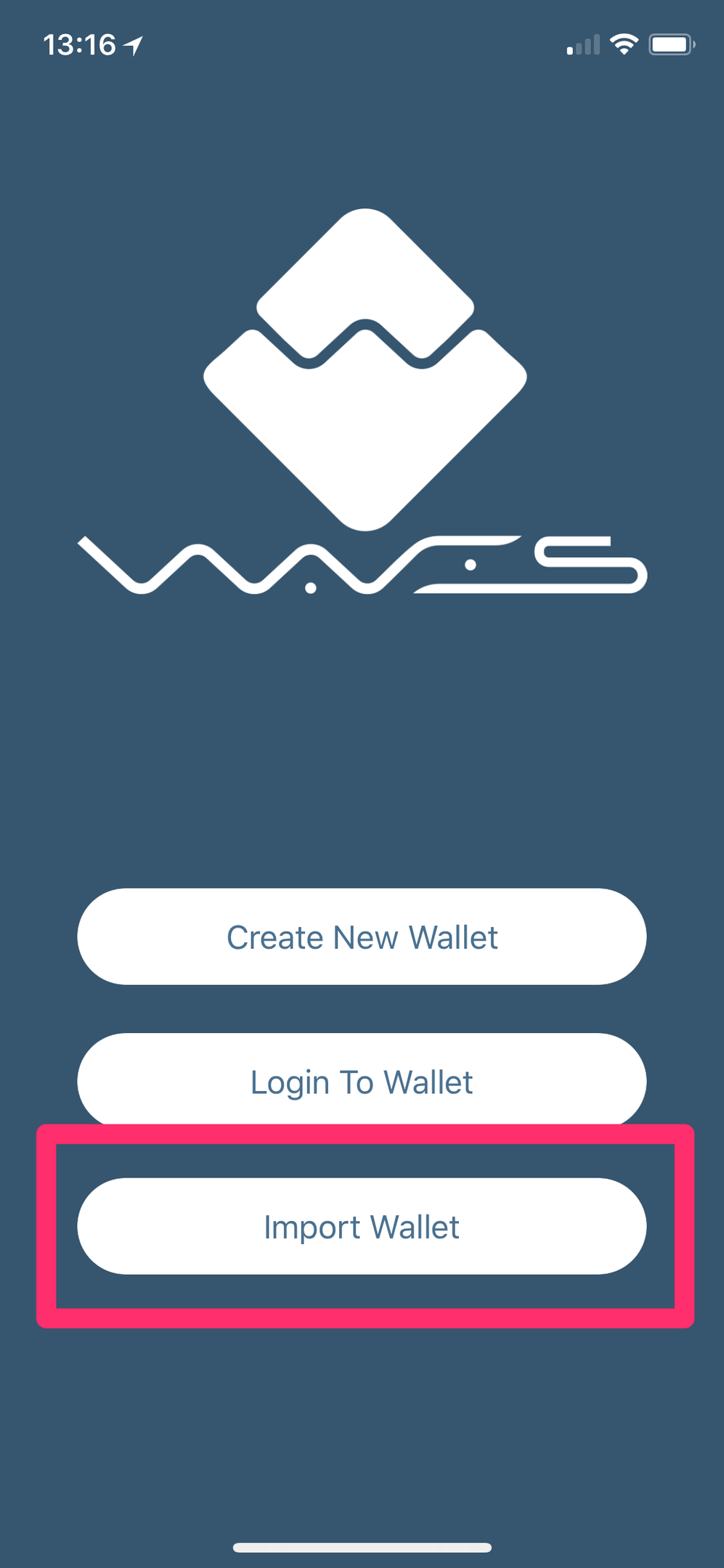Choose Import Wallet
Screen dimensions: 724x1568
pos(362,1226)
